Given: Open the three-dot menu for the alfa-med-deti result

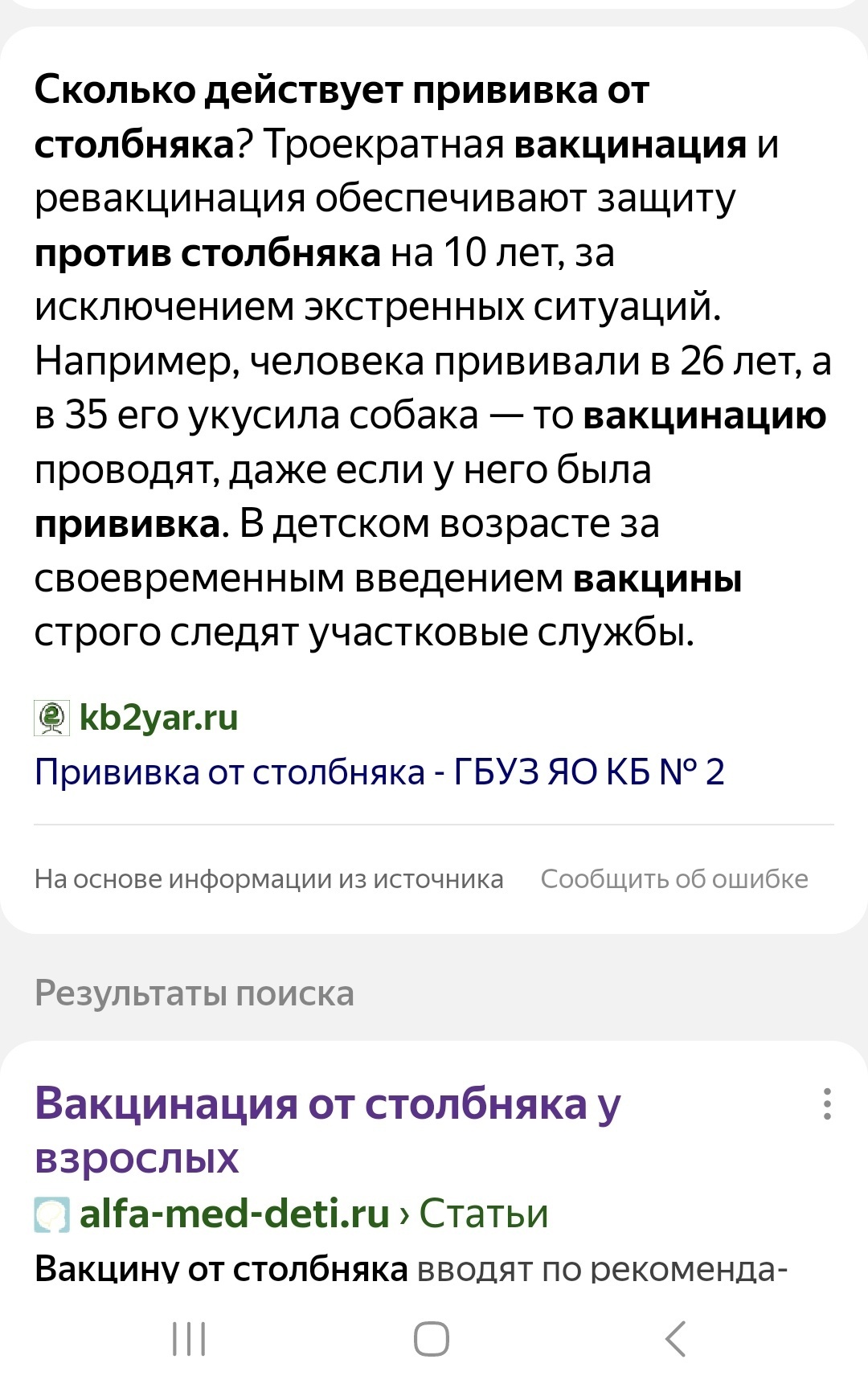Looking at the screenshot, I should tap(826, 1104).
